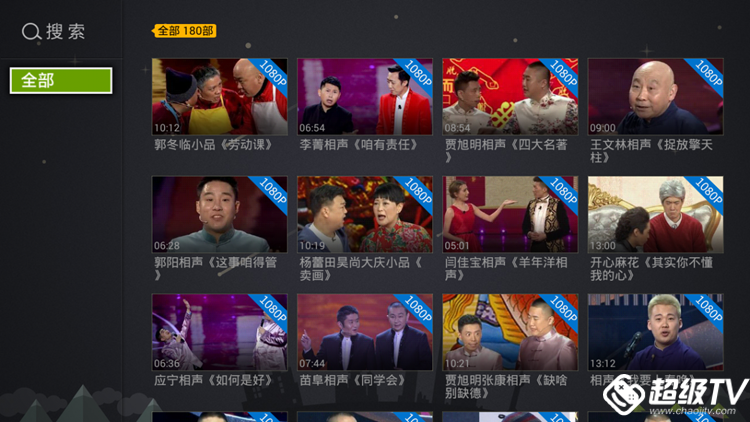Viewport: 750px width, 422px height.
Task: Open the 搜索 search option
Action: click(54, 32)
